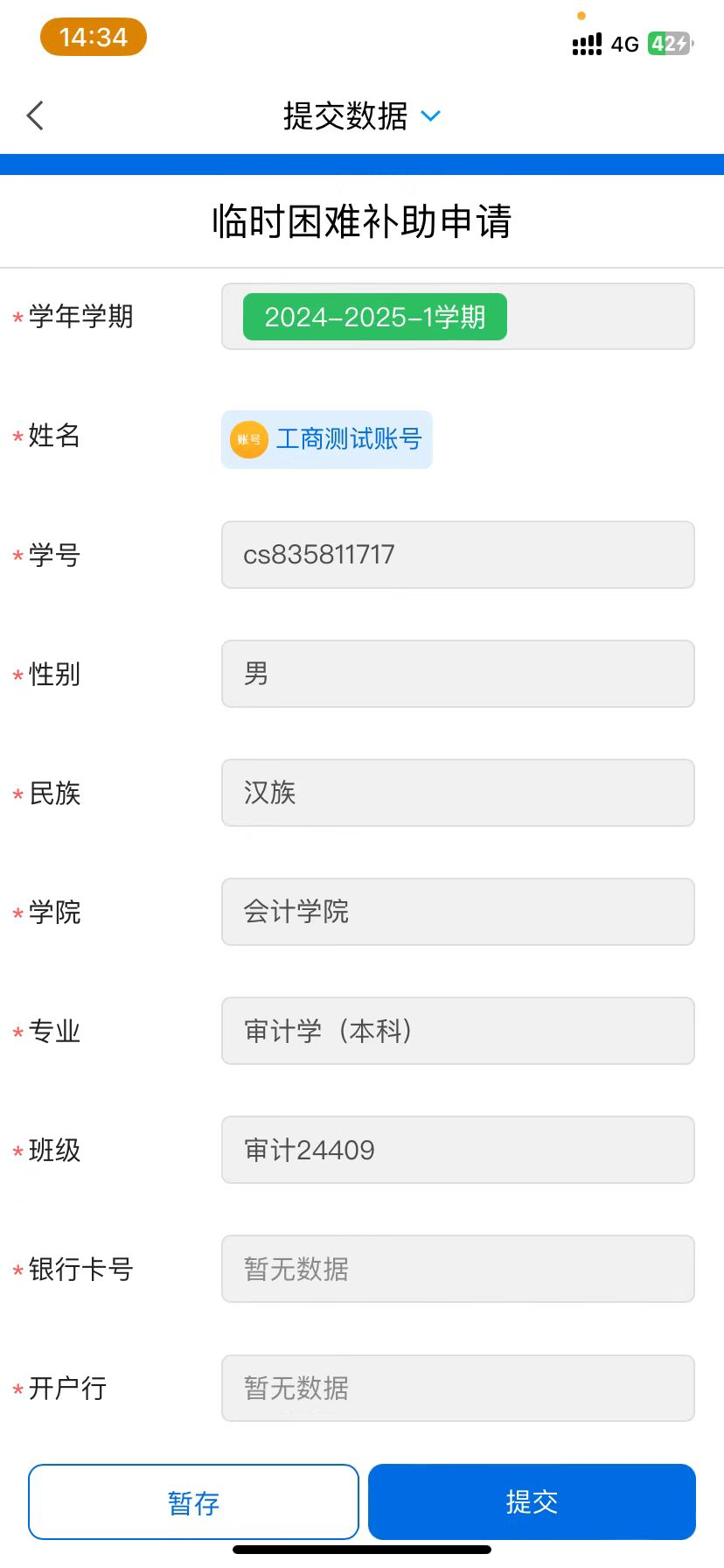724x1568 pixels.
Task: Tap the 民族 field showing 汉族
Action: [x=457, y=793]
